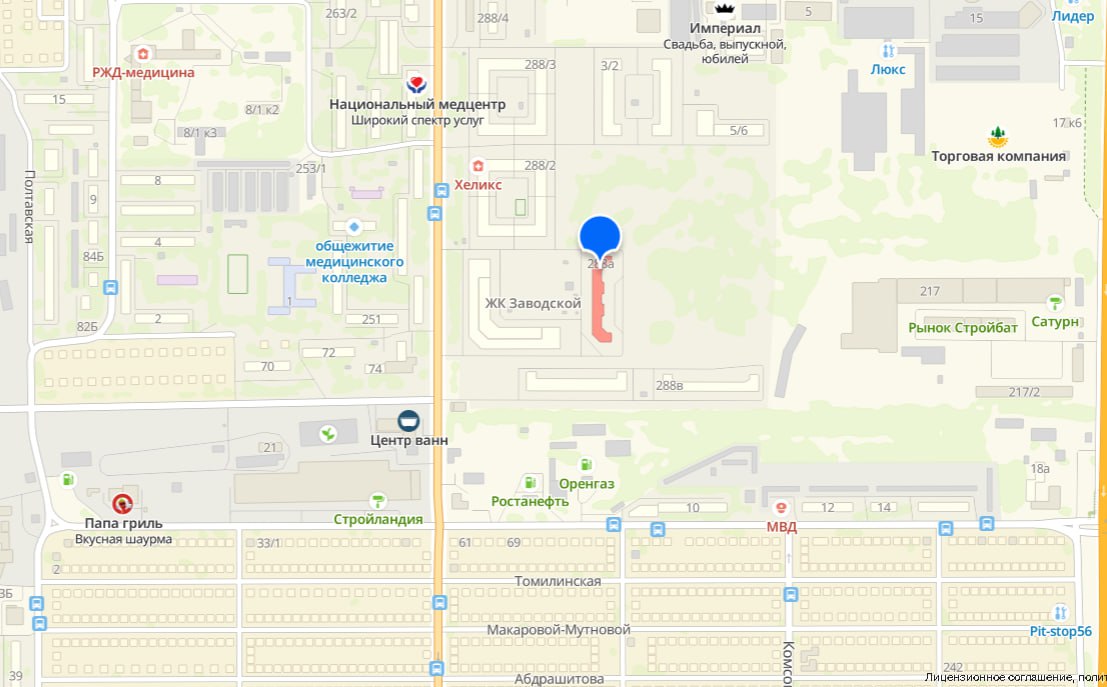The height and width of the screenshot is (687, 1107).
Task: Tap the blue location pin
Action: point(600,236)
